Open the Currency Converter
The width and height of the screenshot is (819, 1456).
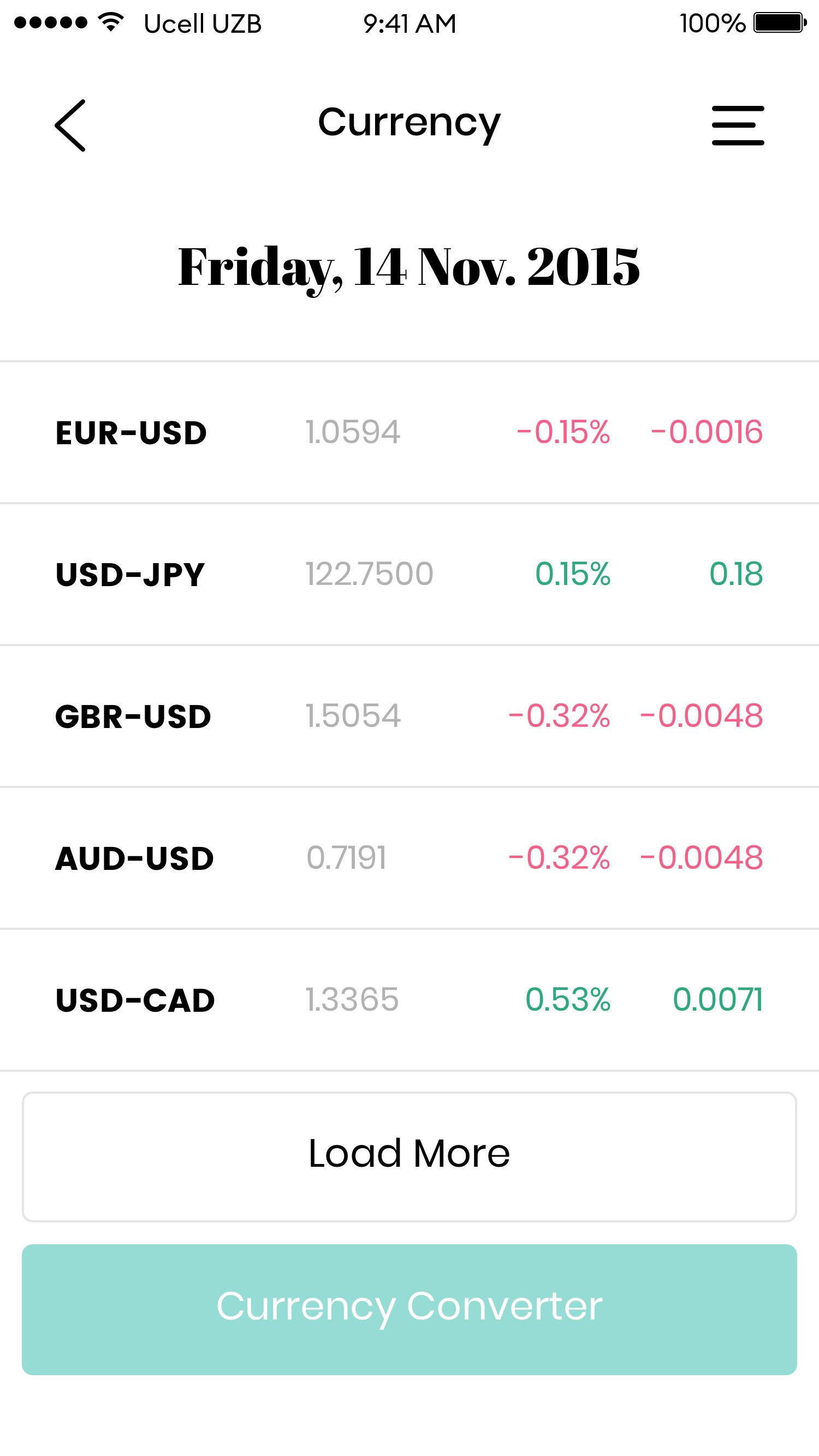(x=410, y=1309)
